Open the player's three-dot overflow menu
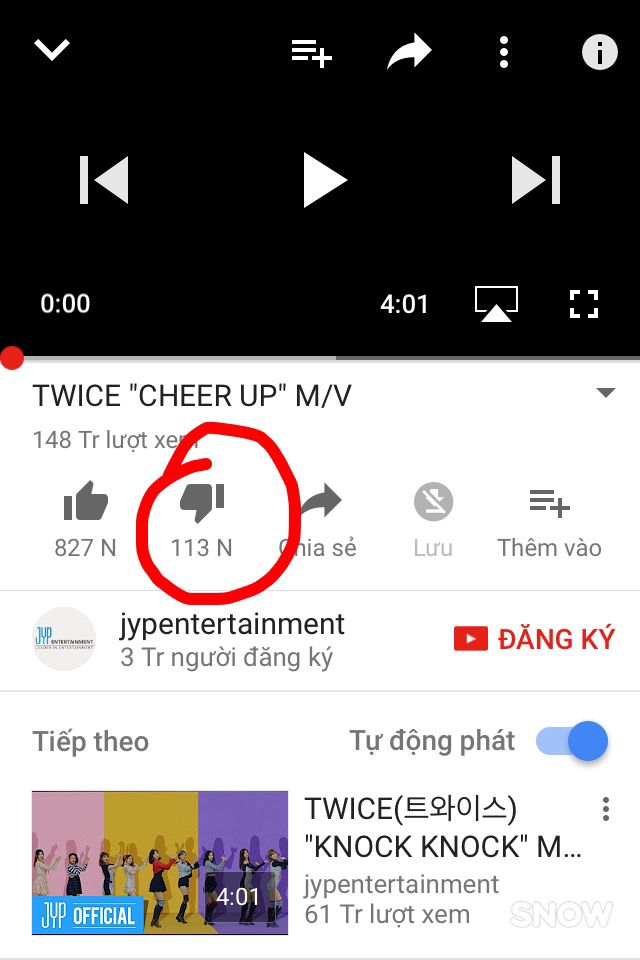This screenshot has width=640, height=960. point(504,52)
